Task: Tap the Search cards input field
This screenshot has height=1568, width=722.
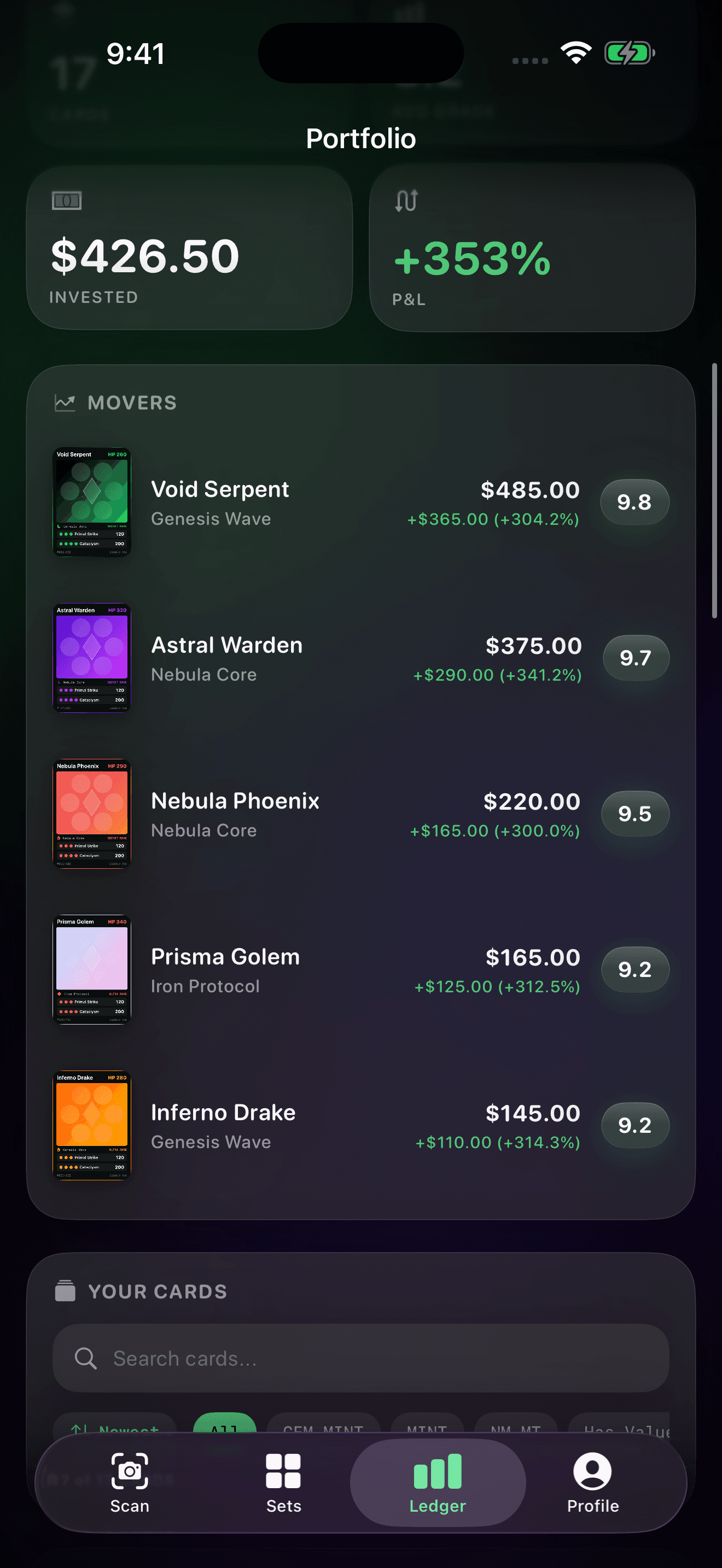Action: [361, 1358]
